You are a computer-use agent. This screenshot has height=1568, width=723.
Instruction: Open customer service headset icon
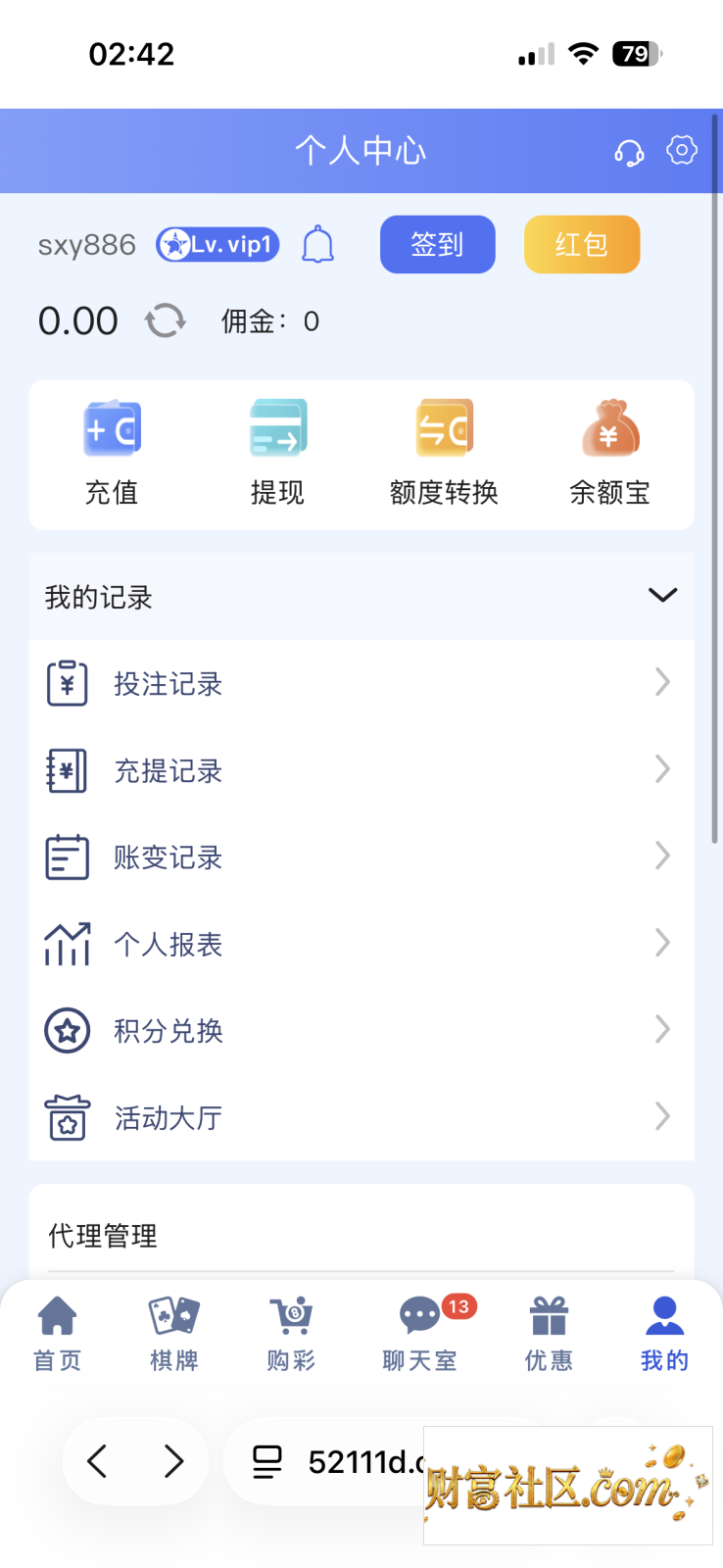click(x=629, y=153)
